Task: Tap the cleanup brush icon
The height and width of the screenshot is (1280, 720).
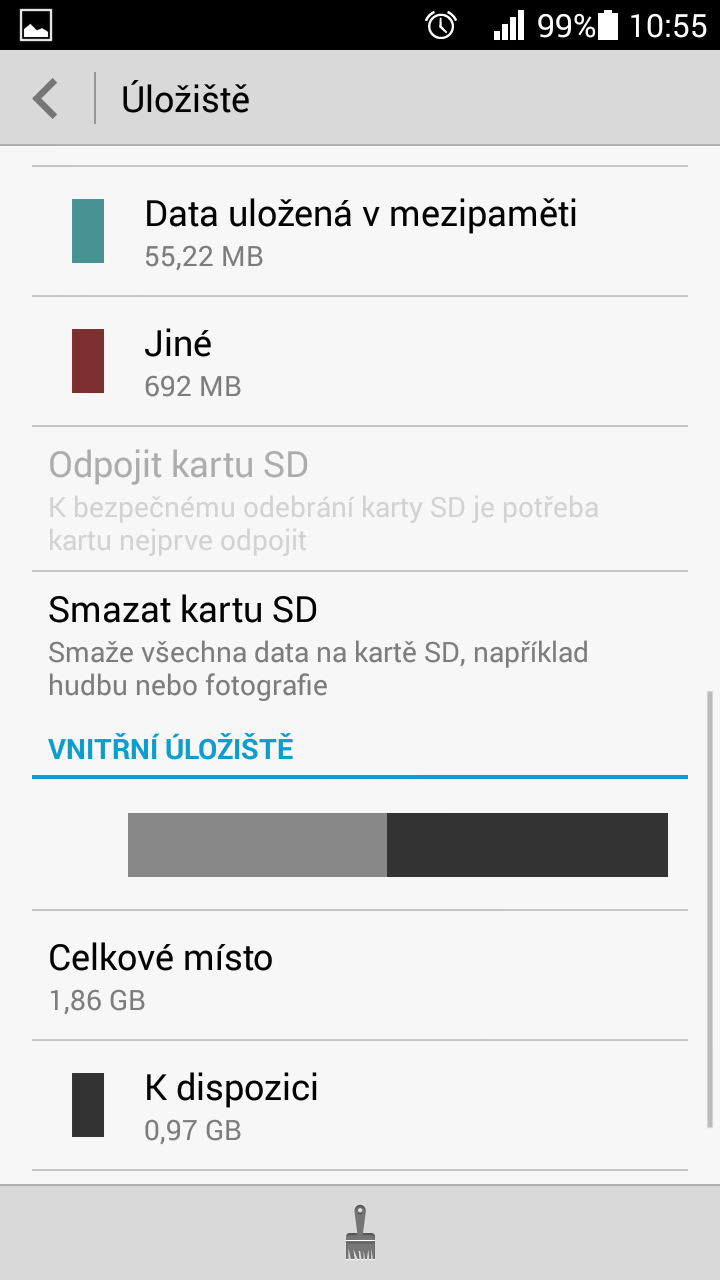Action: click(360, 1232)
